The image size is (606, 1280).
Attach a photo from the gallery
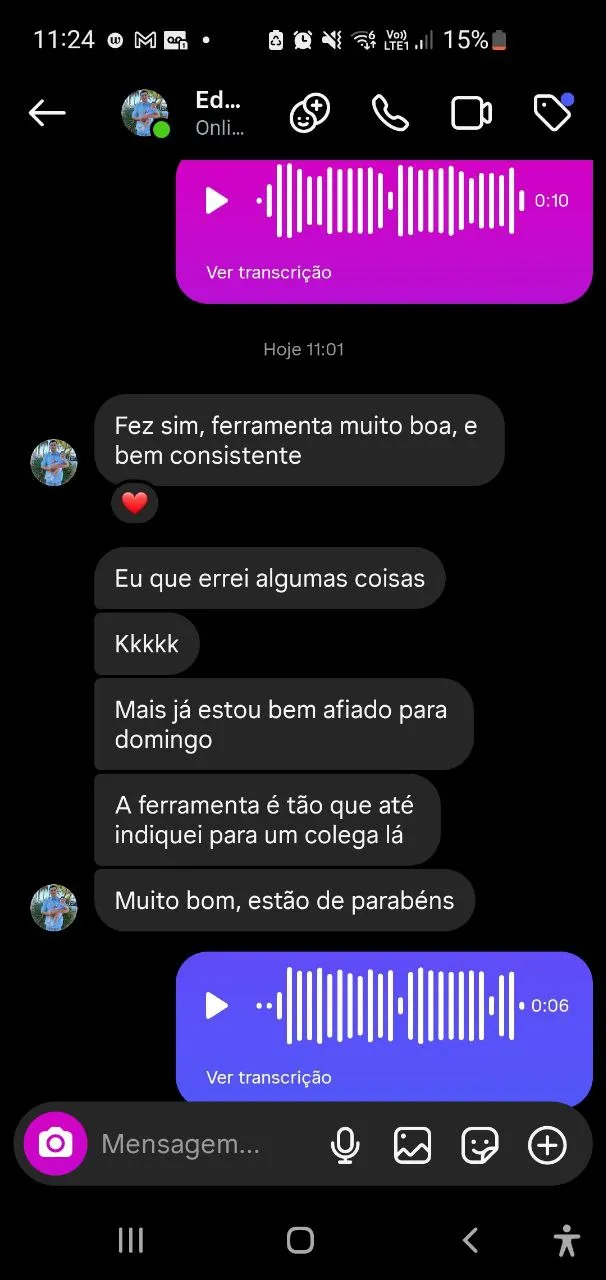[x=412, y=1145]
